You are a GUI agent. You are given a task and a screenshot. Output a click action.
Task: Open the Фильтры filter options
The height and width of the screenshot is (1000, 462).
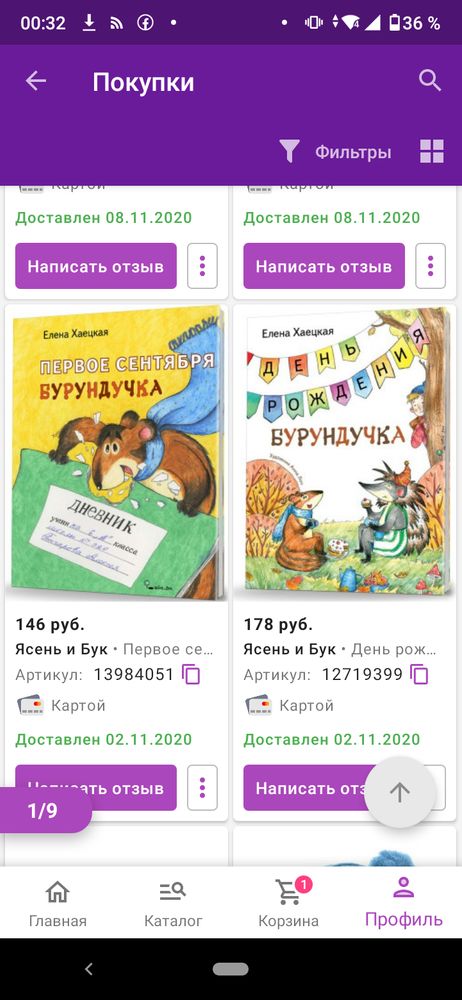tap(335, 152)
